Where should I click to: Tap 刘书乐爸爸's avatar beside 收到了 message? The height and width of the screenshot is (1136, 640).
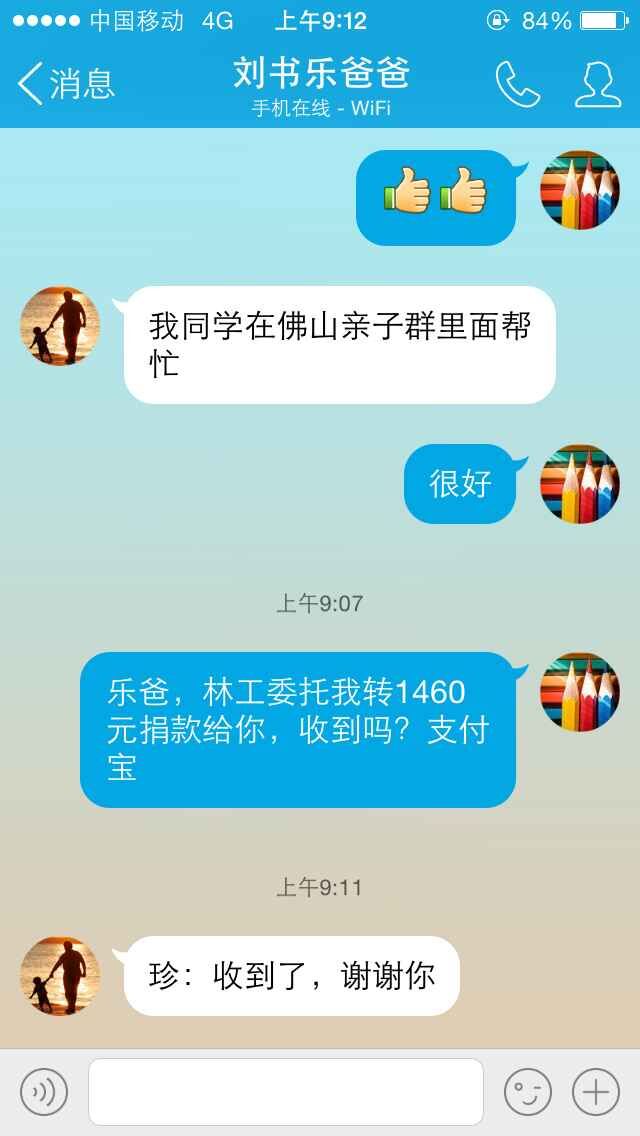pyautogui.click(x=60, y=976)
